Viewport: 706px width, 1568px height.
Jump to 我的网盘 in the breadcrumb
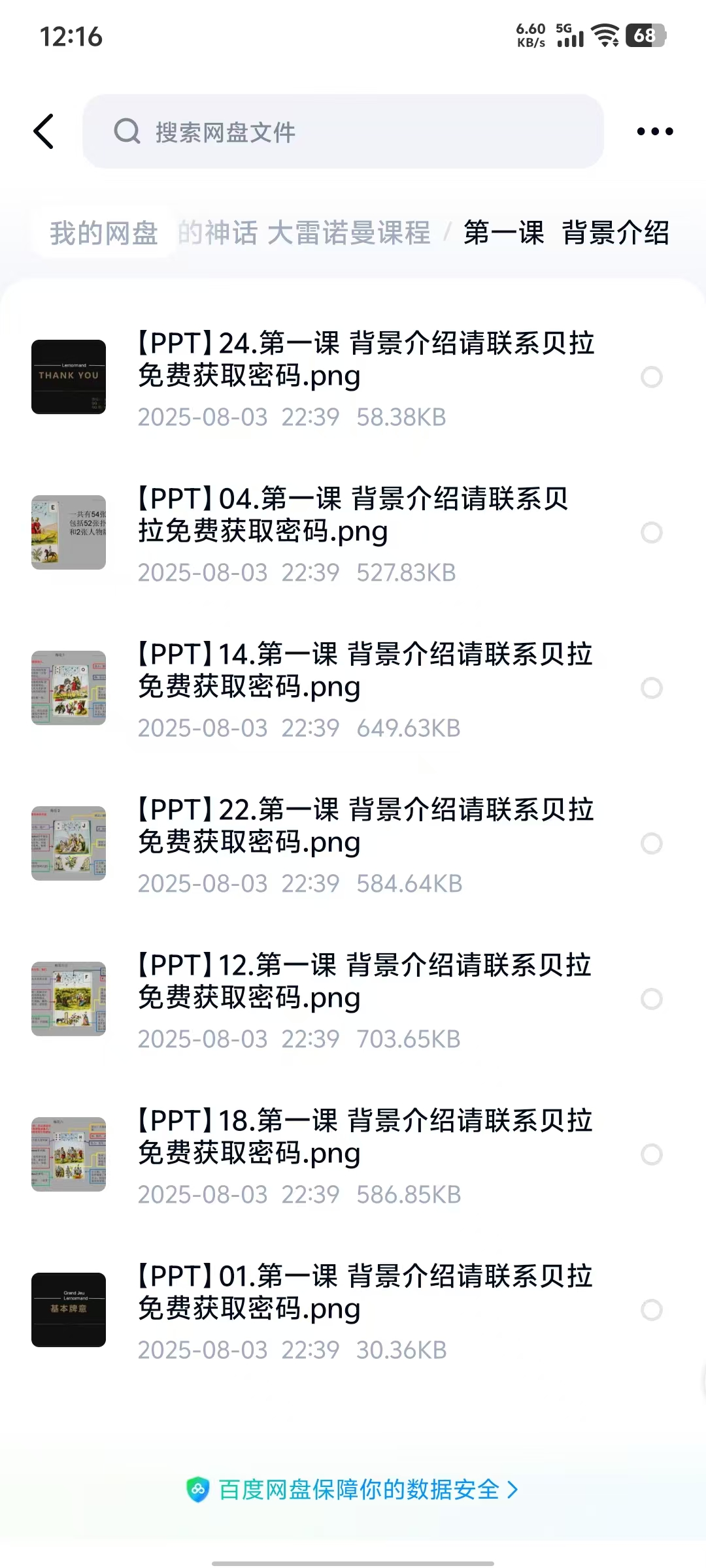[x=104, y=233]
